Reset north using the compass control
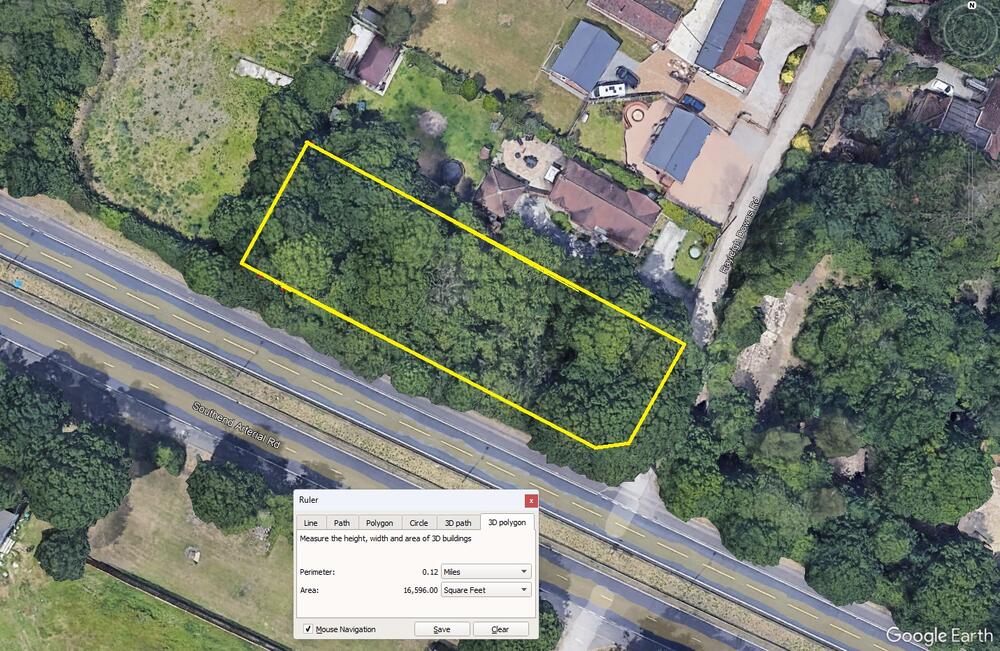The image size is (1000, 651). pyautogui.click(x=970, y=6)
